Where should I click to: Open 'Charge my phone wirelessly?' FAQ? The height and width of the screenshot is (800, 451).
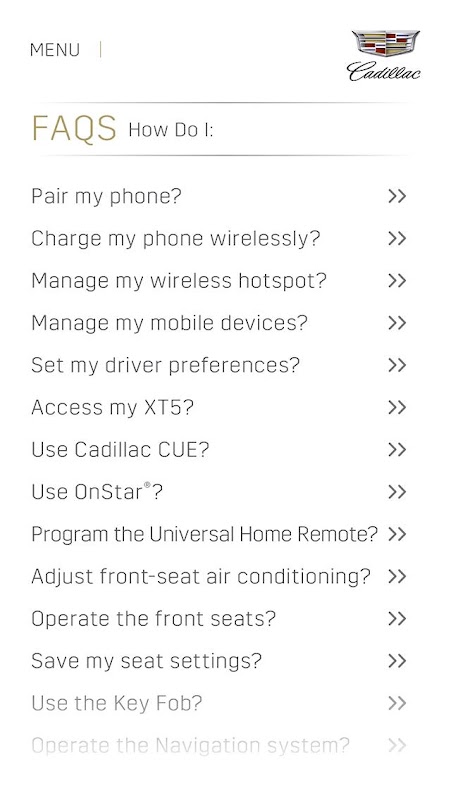click(218, 238)
